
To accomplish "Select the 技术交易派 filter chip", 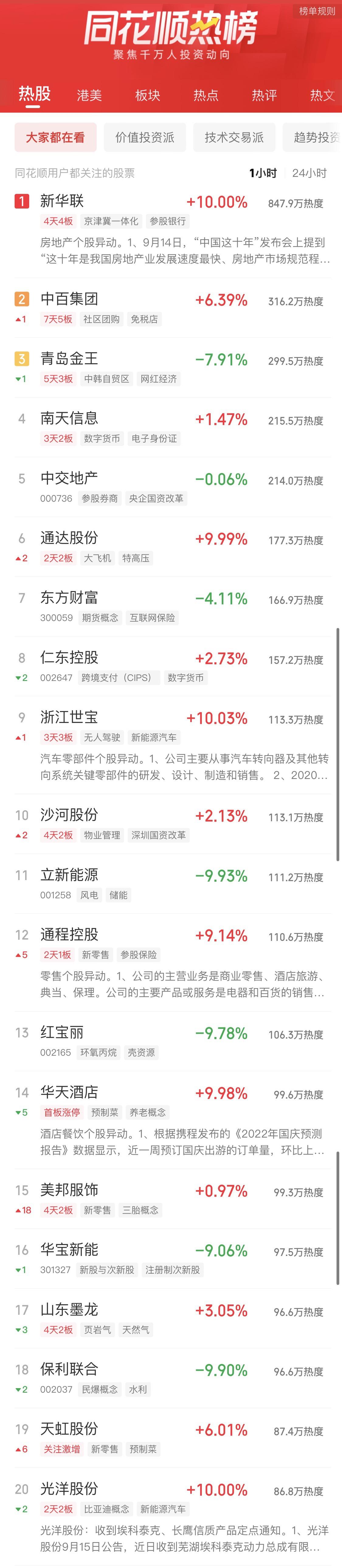I will click(x=234, y=138).
